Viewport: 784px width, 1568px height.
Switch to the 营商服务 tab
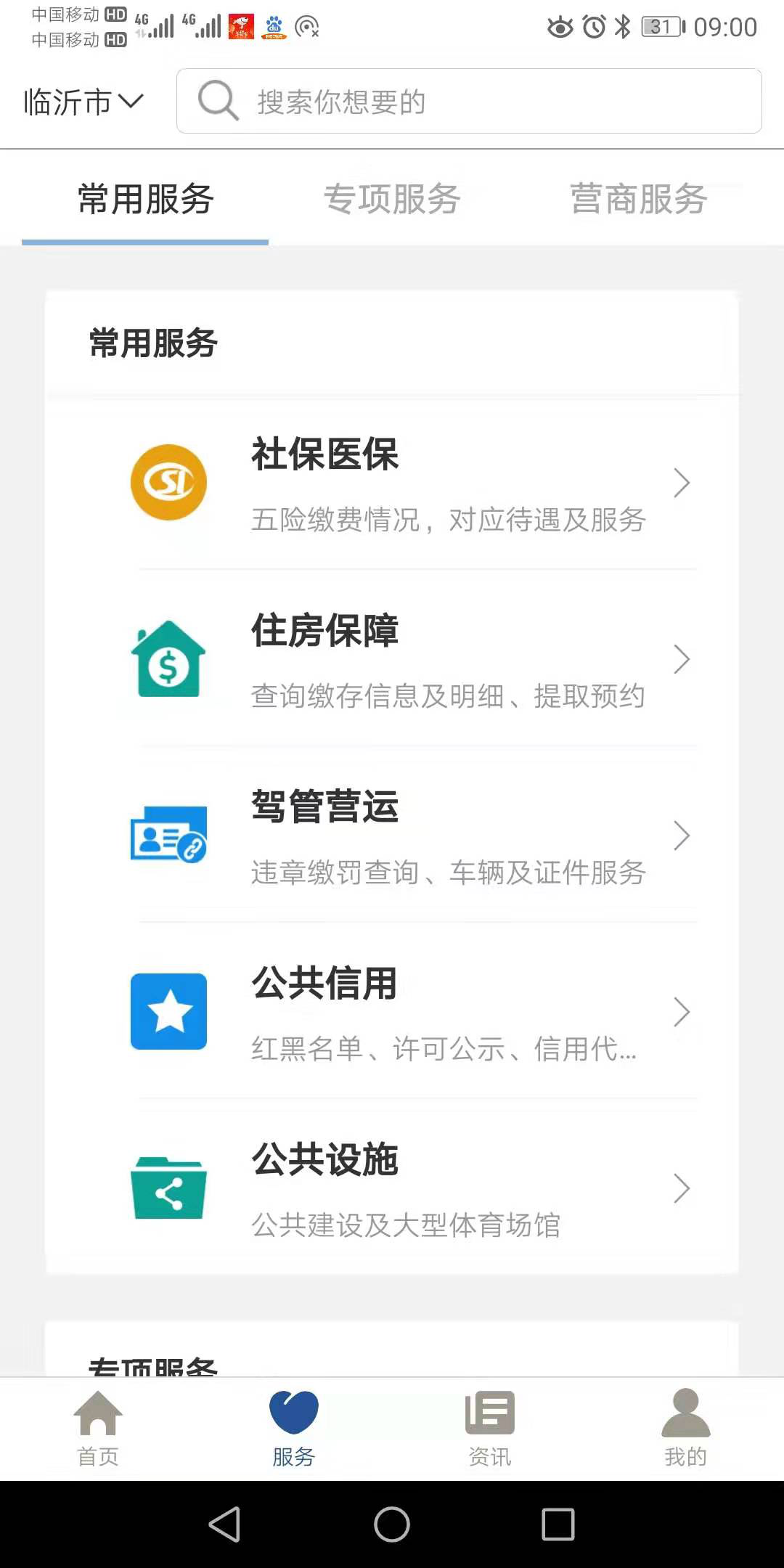click(638, 199)
